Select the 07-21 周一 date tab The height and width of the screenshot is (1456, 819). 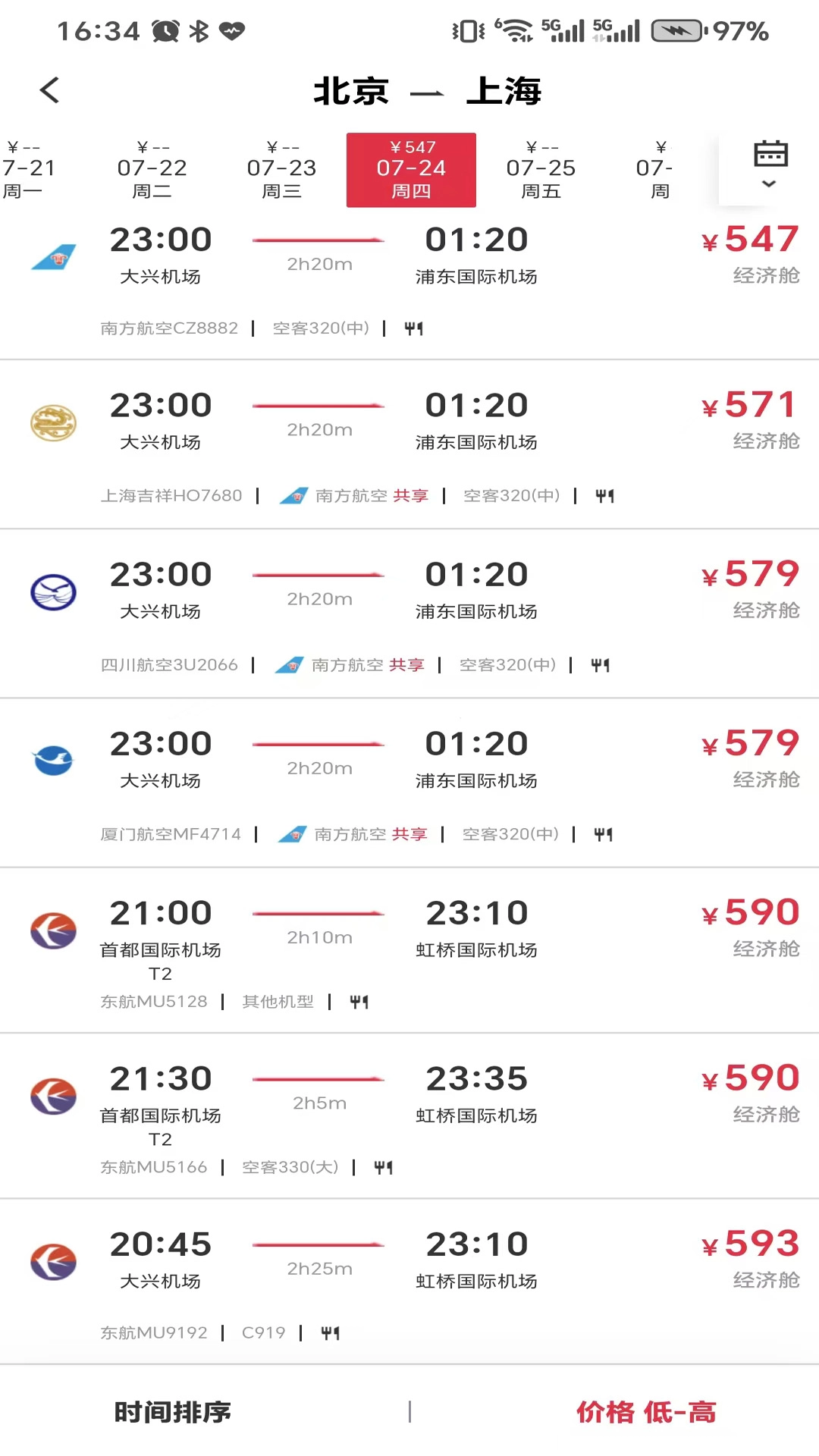coord(32,168)
